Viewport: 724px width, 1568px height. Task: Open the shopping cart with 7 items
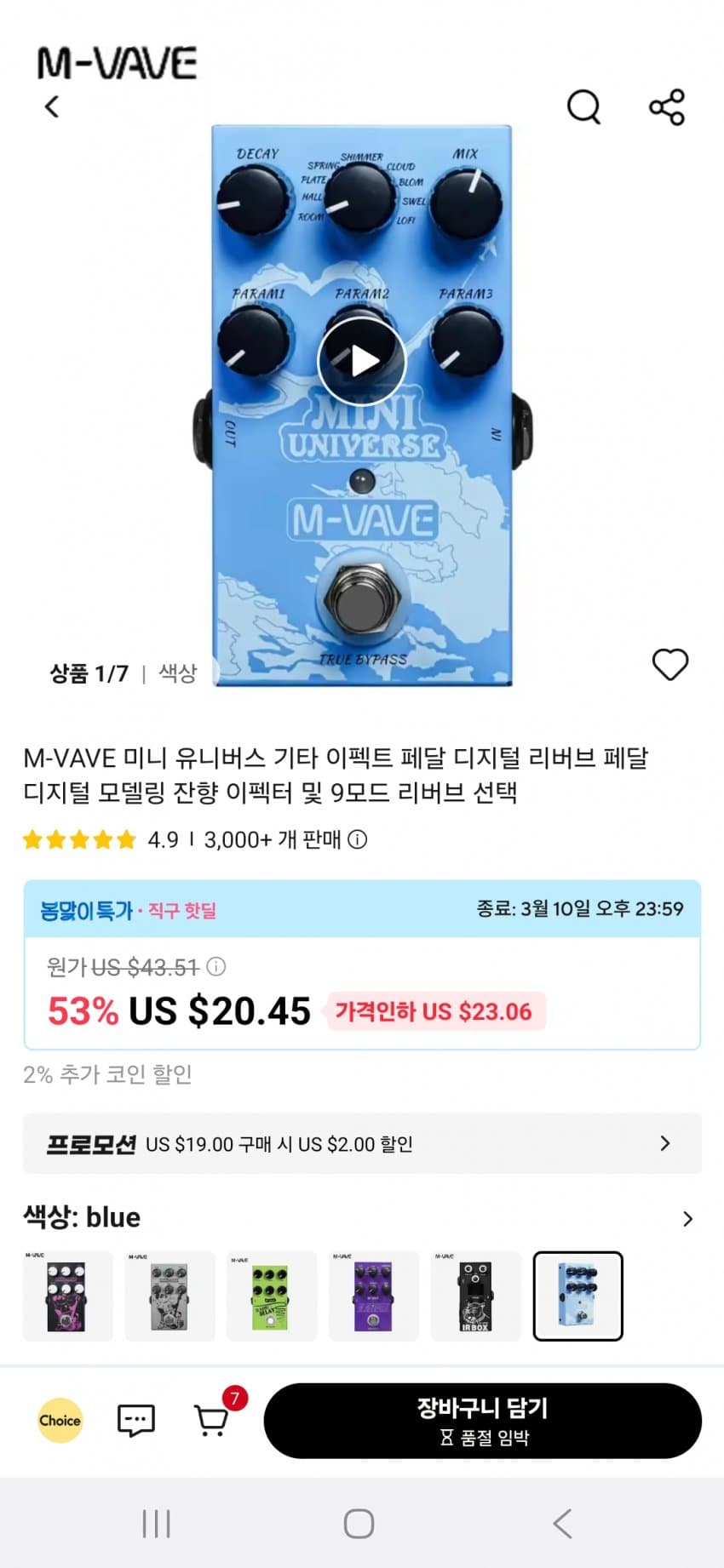pos(212,1421)
